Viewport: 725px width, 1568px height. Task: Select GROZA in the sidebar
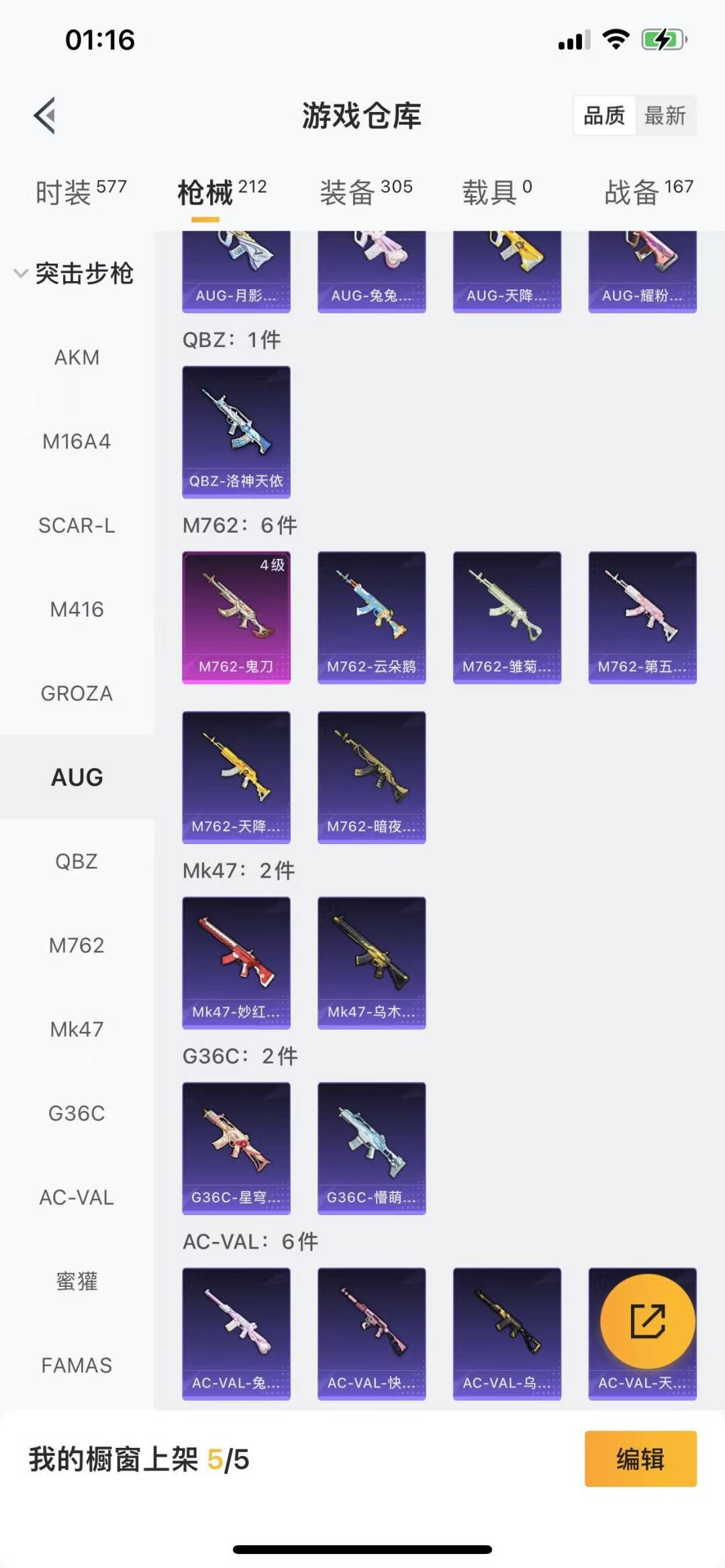click(x=77, y=693)
